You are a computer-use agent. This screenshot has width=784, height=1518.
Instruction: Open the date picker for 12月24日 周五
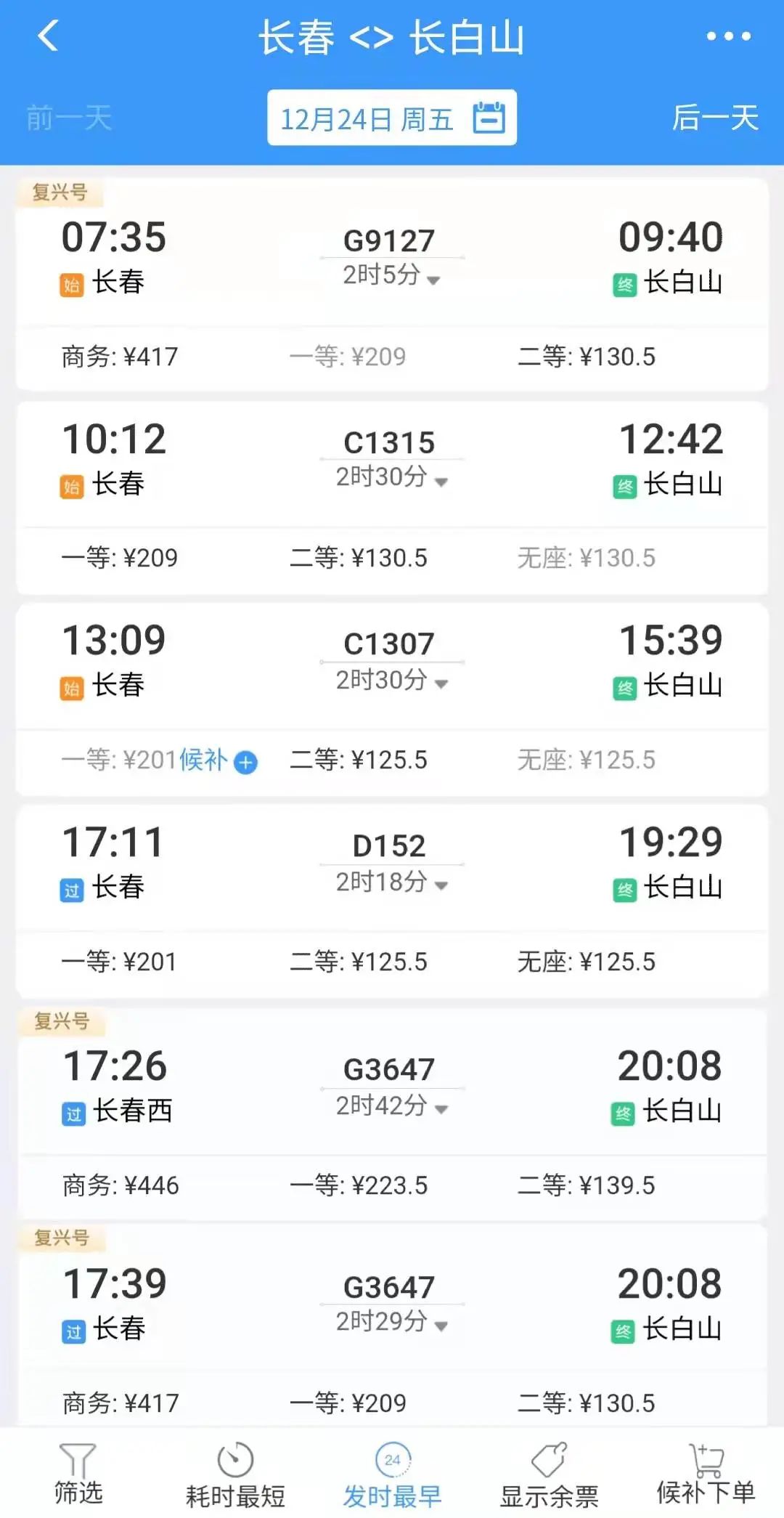pyautogui.click(x=391, y=118)
